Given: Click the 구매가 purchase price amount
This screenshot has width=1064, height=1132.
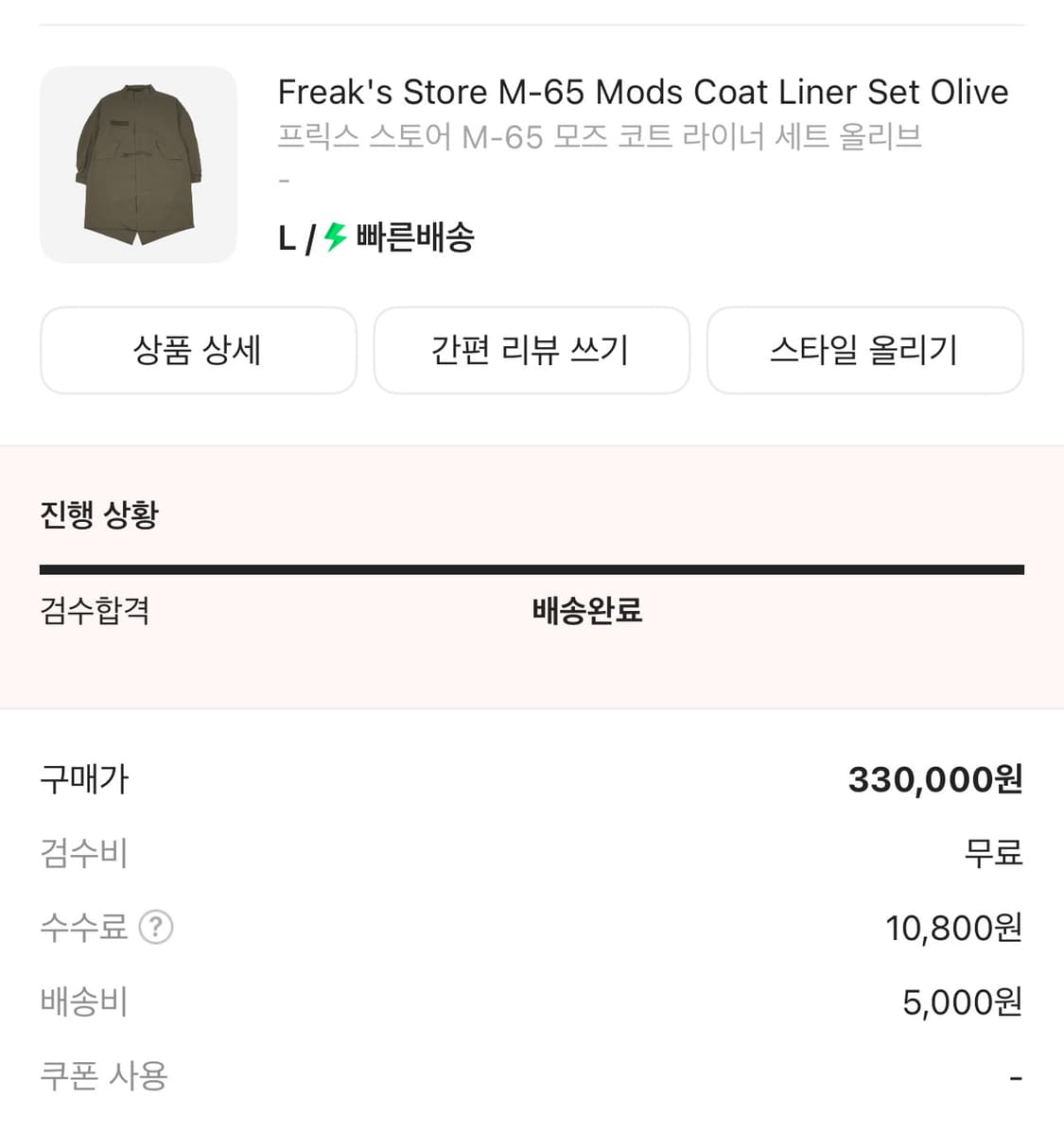Looking at the screenshot, I should pyautogui.click(x=83, y=779).
